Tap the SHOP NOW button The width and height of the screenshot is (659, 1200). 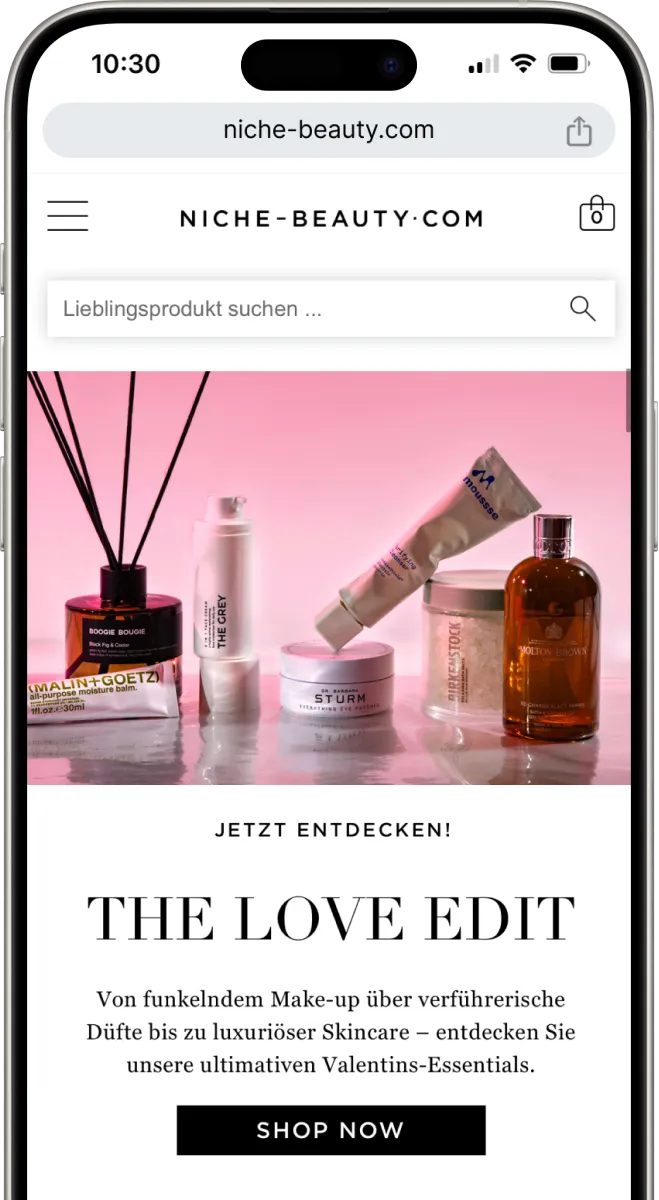coord(331,1130)
